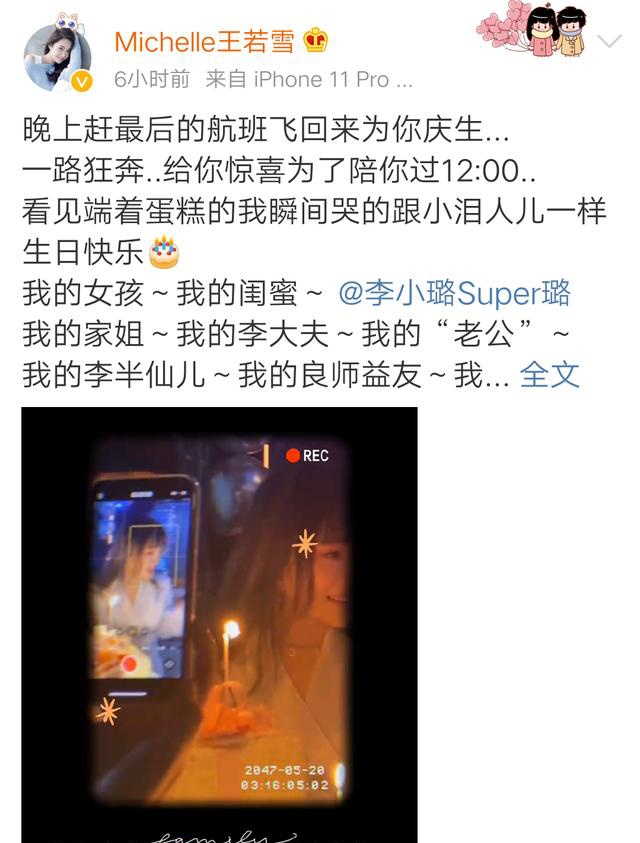
Task: Expand the post with 全文
Action: click(x=549, y=375)
